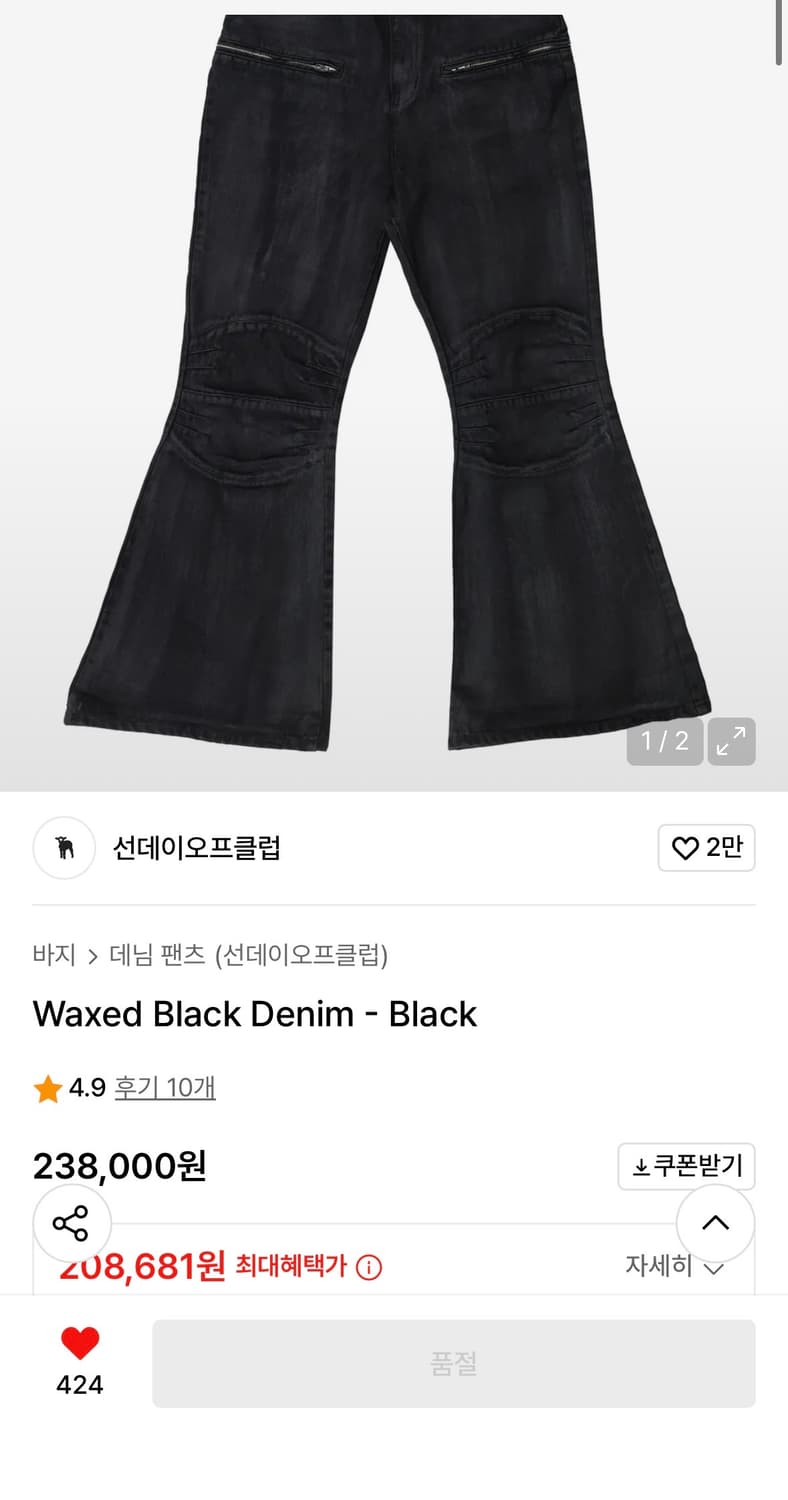Click the 쿠폰받기 button
Image resolution: width=788 pixels, height=1500 pixels.
coord(686,1166)
